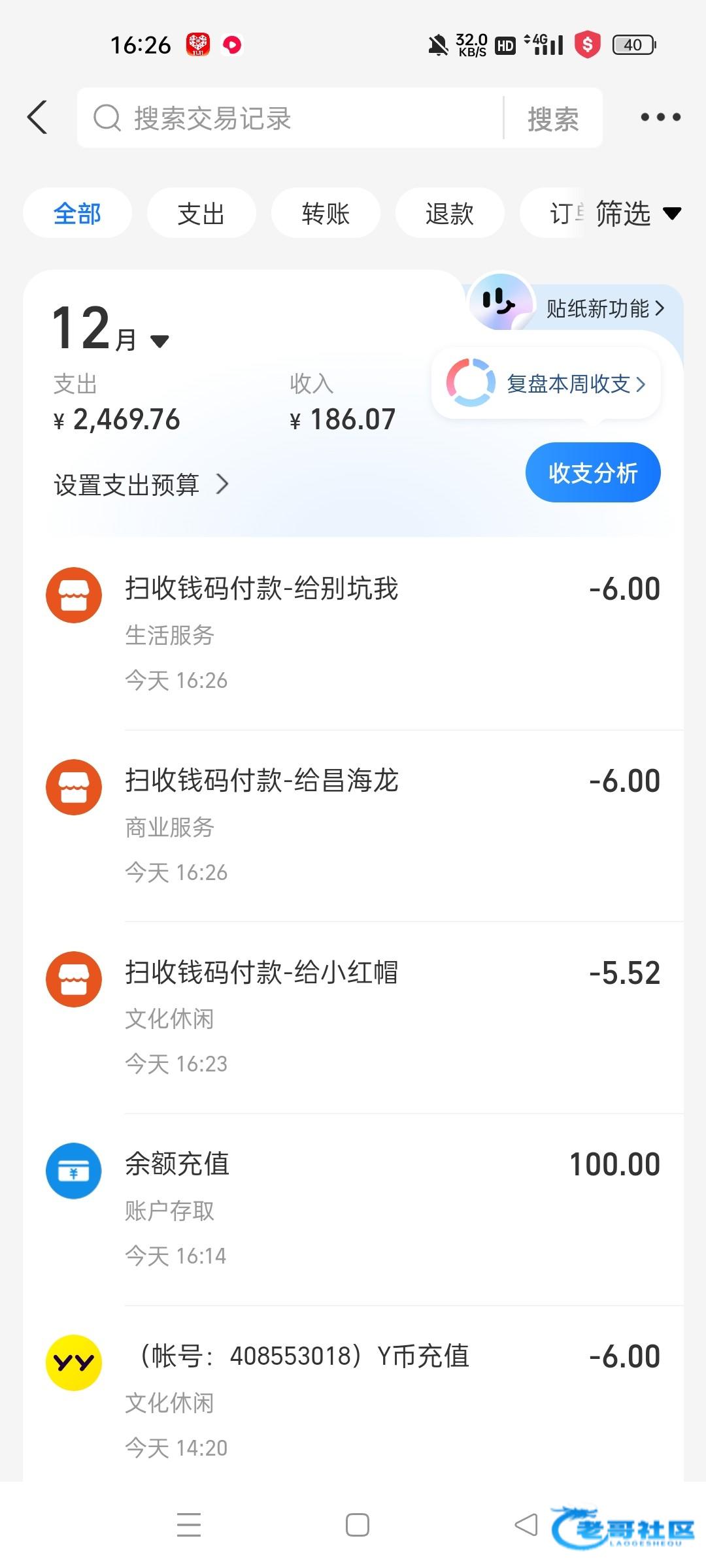View the 余额充值 100.00 record
This screenshot has width=706, height=1568.
point(353,1209)
